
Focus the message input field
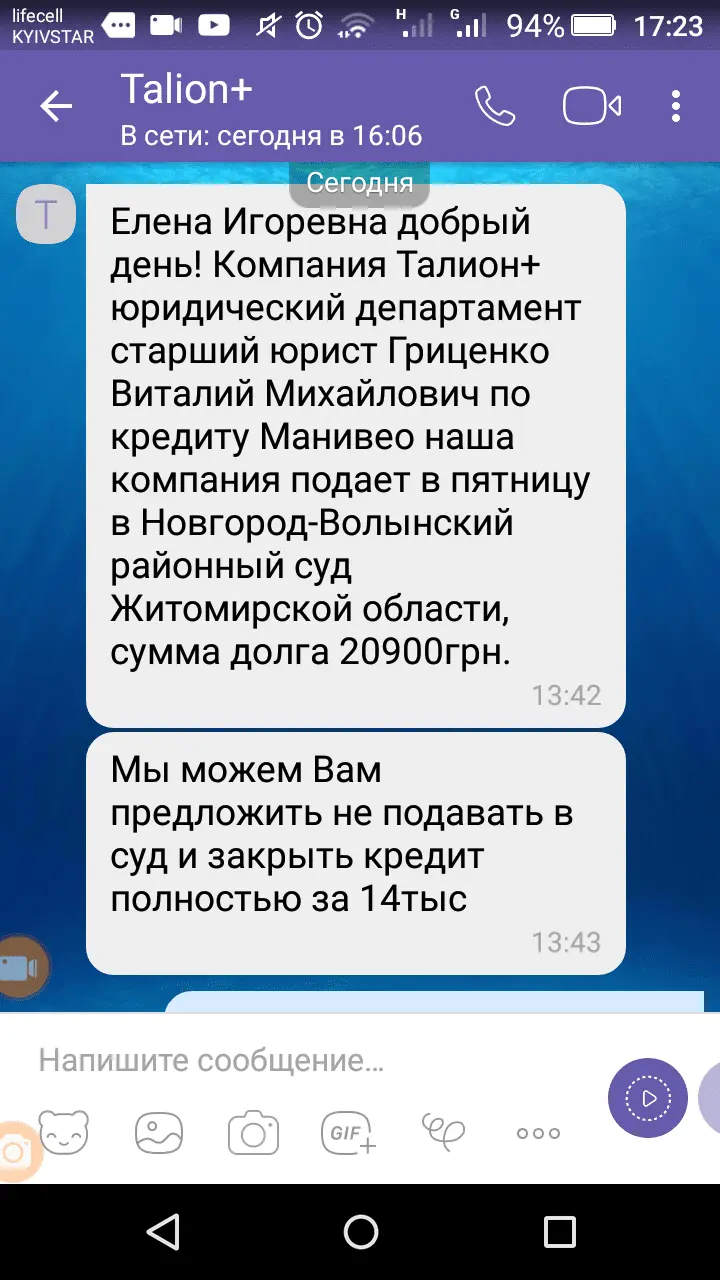pyautogui.click(x=300, y=1060)
